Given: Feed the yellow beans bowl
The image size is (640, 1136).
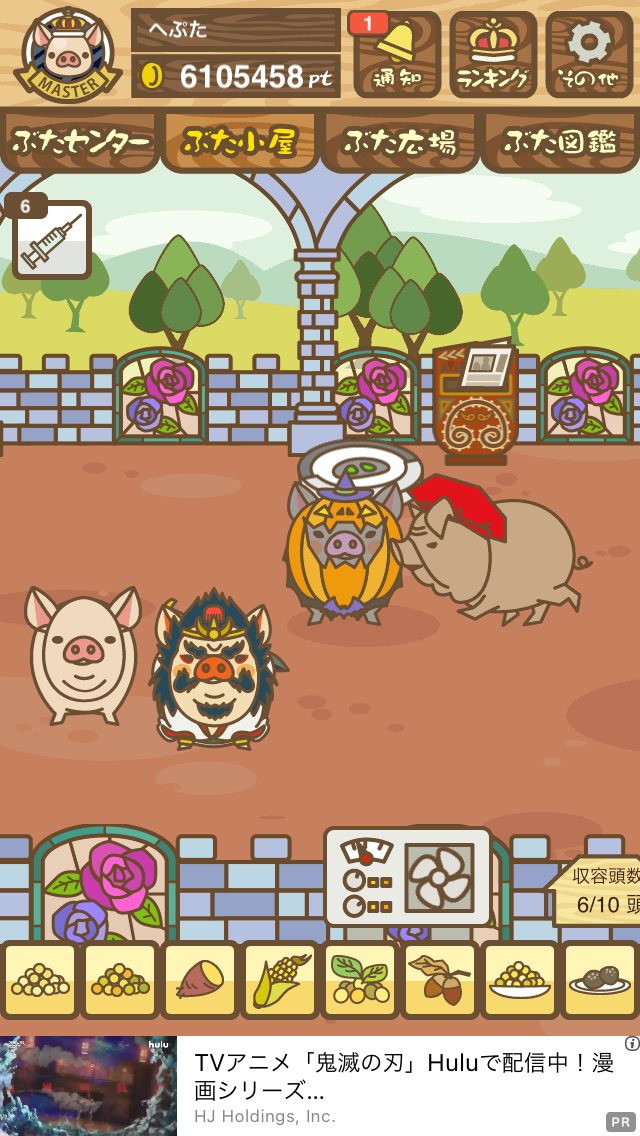Looking at the screenshot, I should 520,980.
